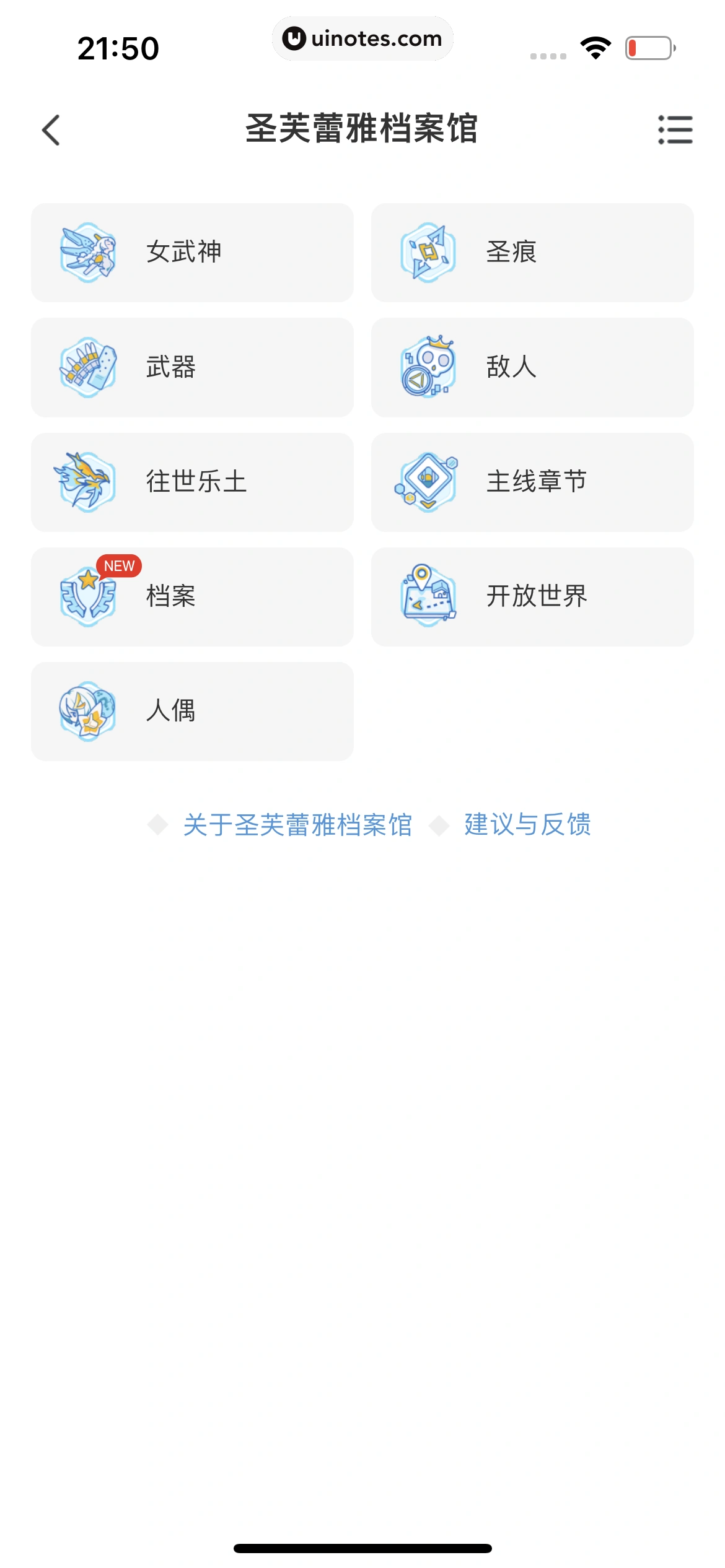Open the 圣痕 category
This screenshot has width=725, height=1568.
532,253
